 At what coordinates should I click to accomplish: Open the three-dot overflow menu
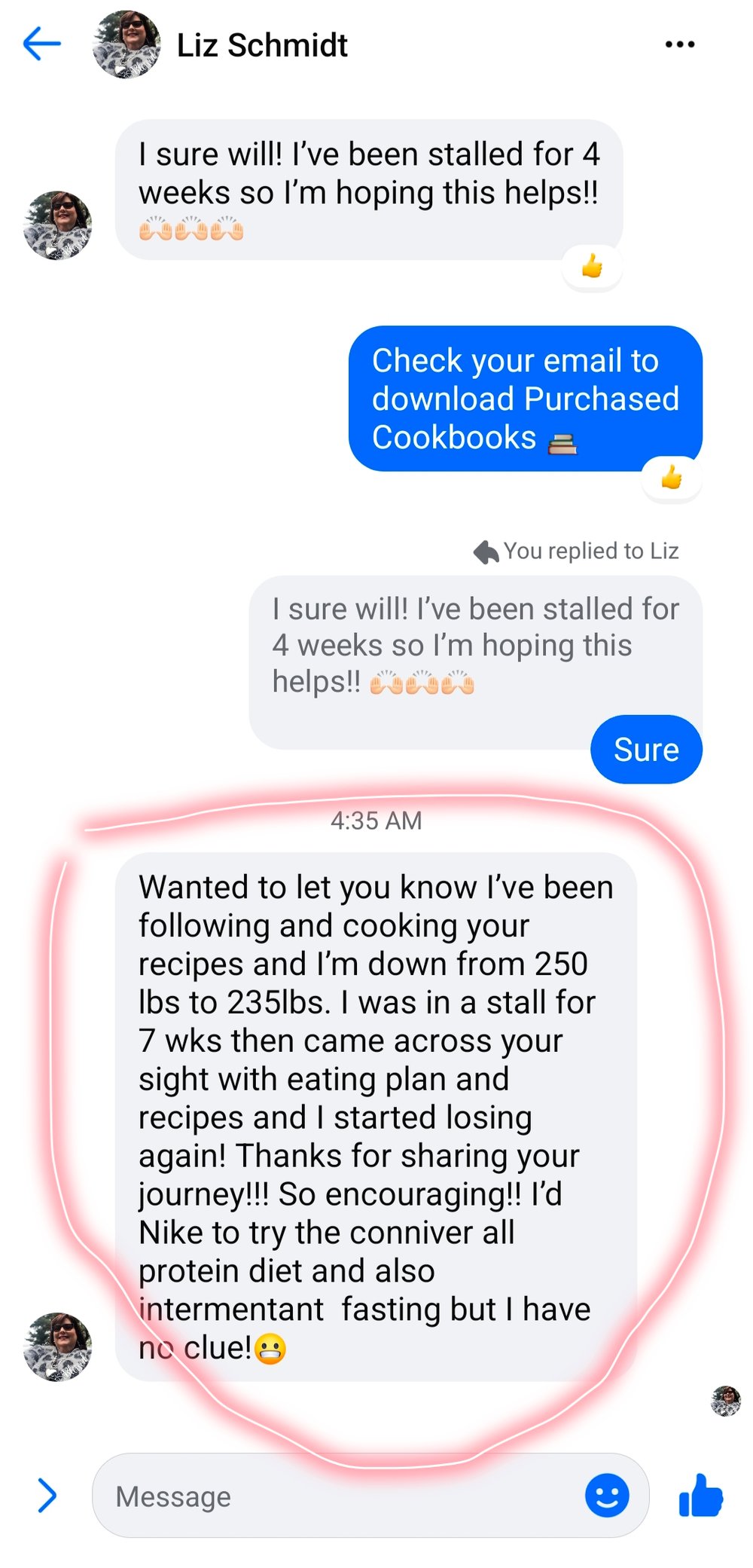click(679, 44)
